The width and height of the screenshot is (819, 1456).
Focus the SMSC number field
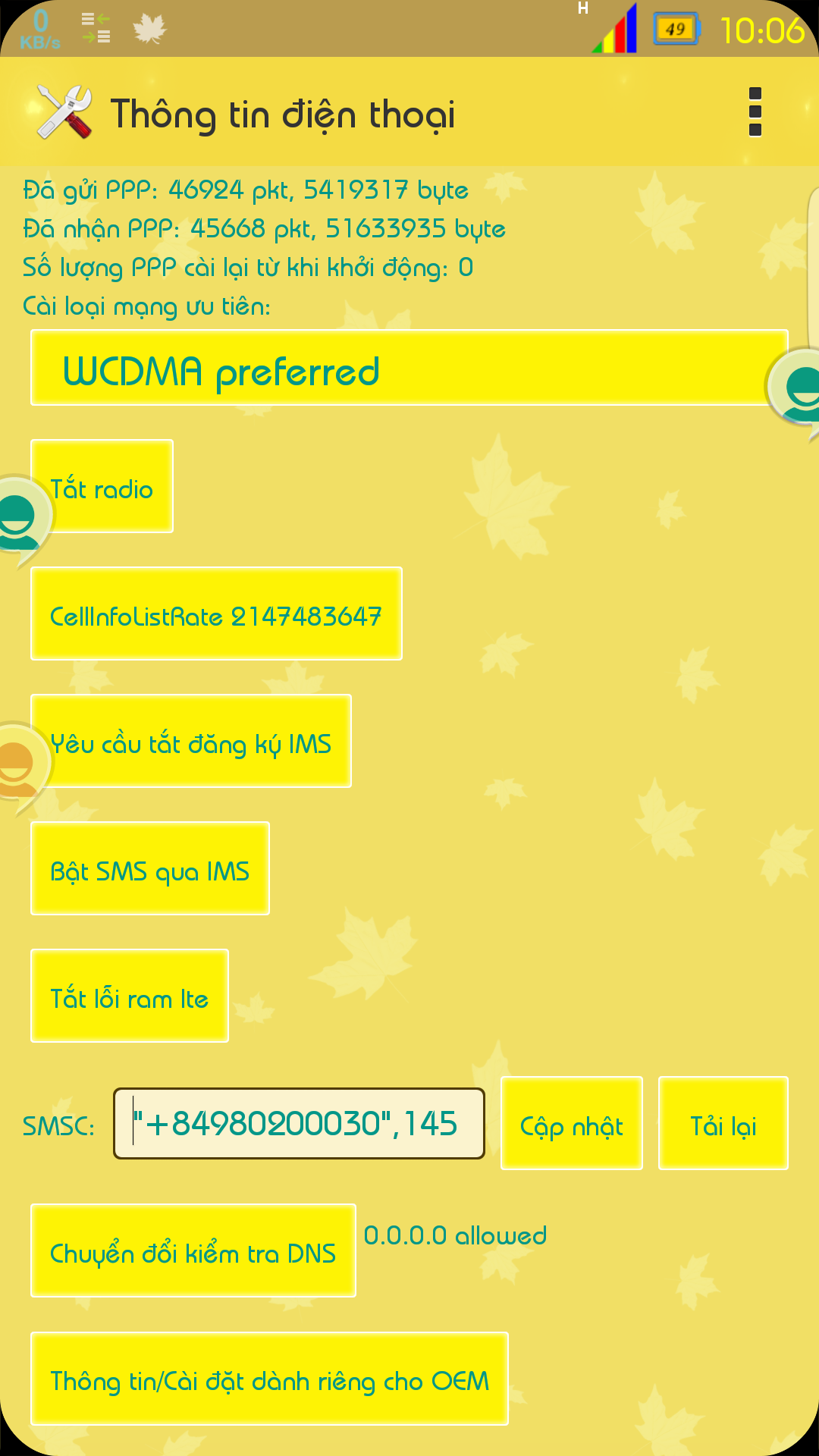[x=299, y=1124]
